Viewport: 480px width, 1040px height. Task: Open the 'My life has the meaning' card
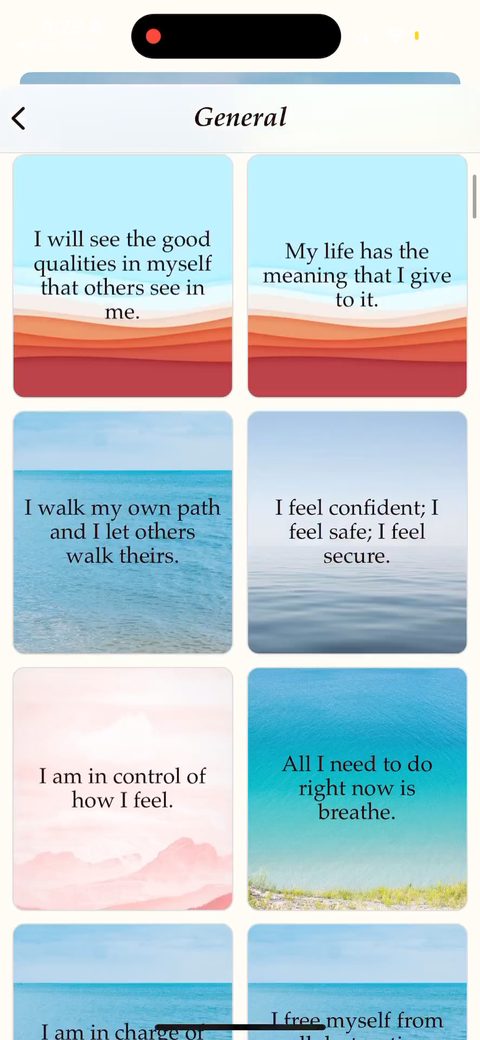click(357, 276)
